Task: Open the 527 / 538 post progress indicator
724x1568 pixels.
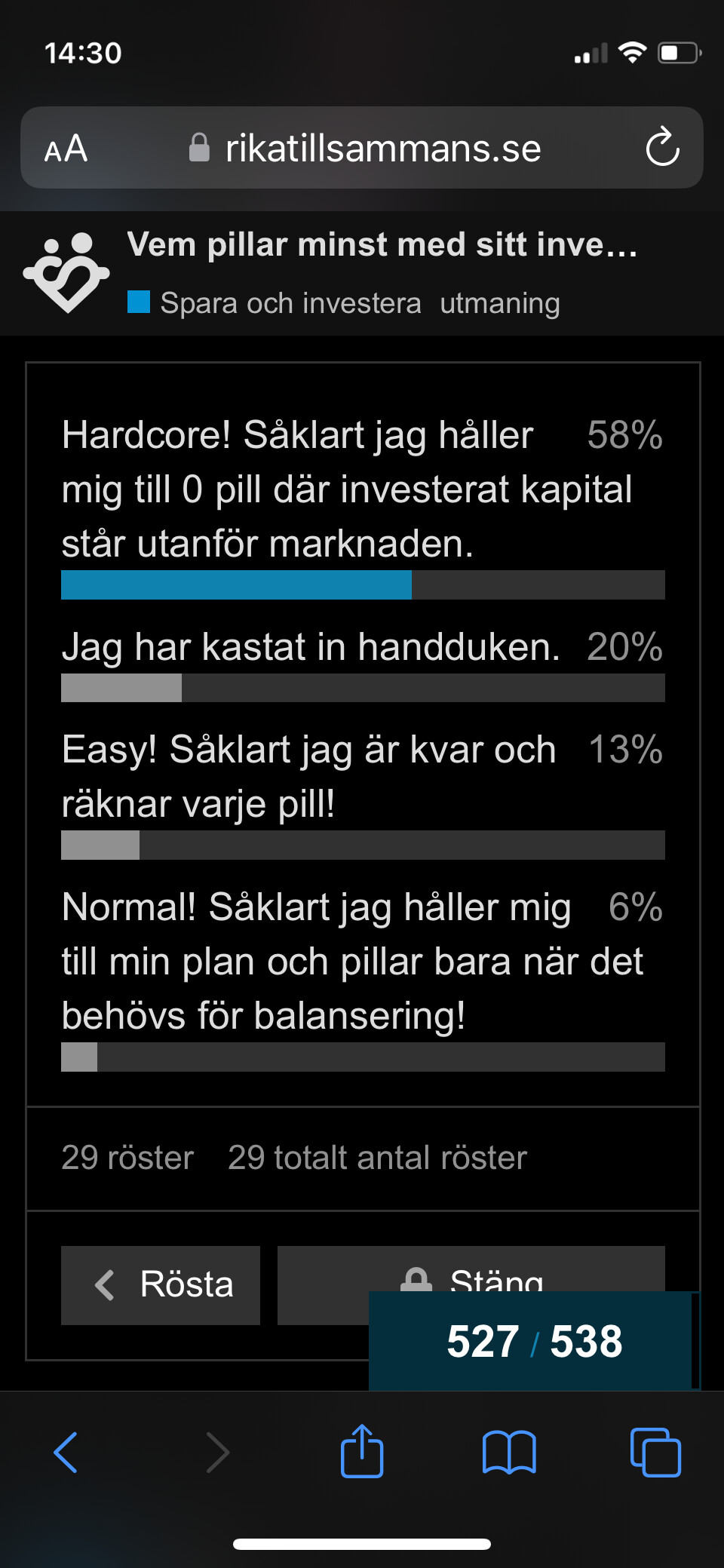Action: coord(534,1342)
